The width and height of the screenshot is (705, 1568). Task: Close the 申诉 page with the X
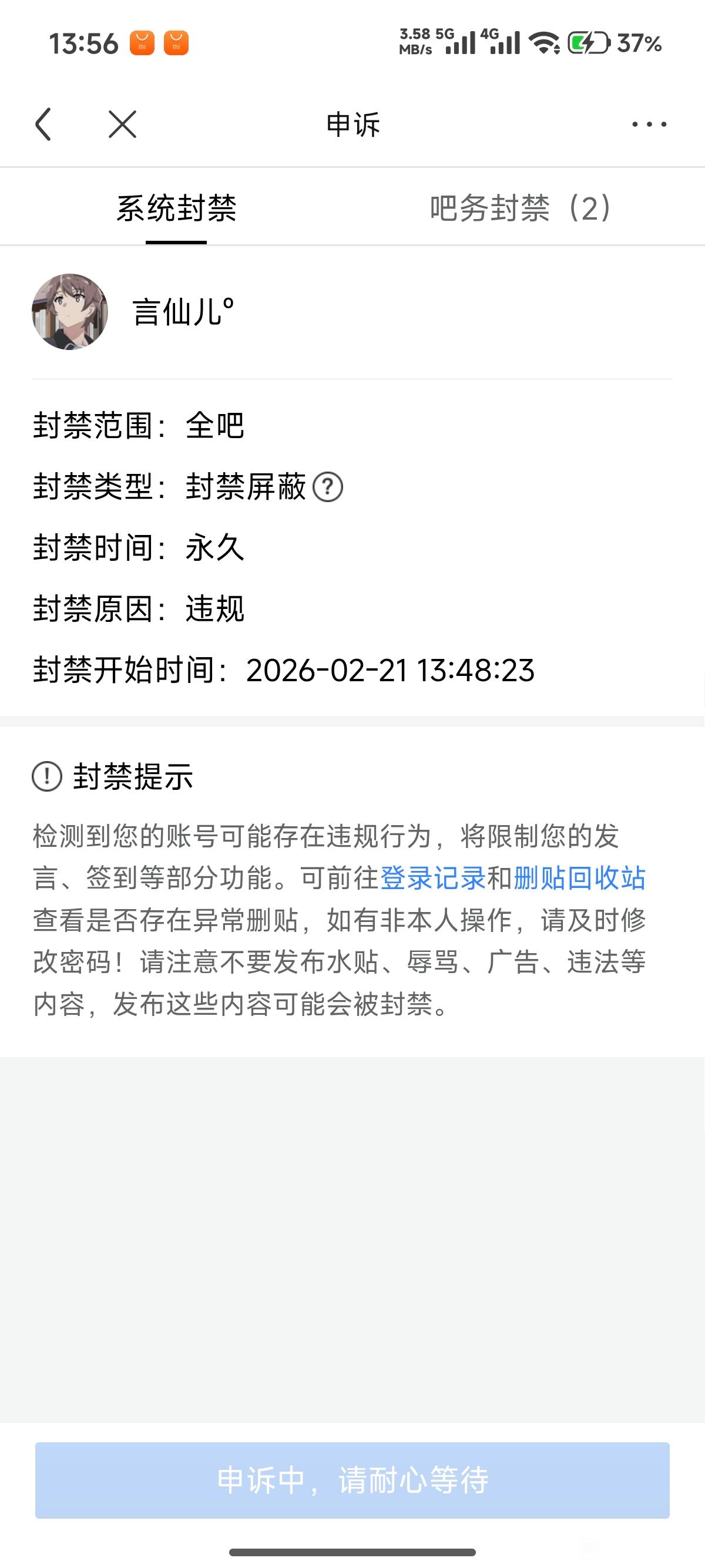tap(122, 124)
